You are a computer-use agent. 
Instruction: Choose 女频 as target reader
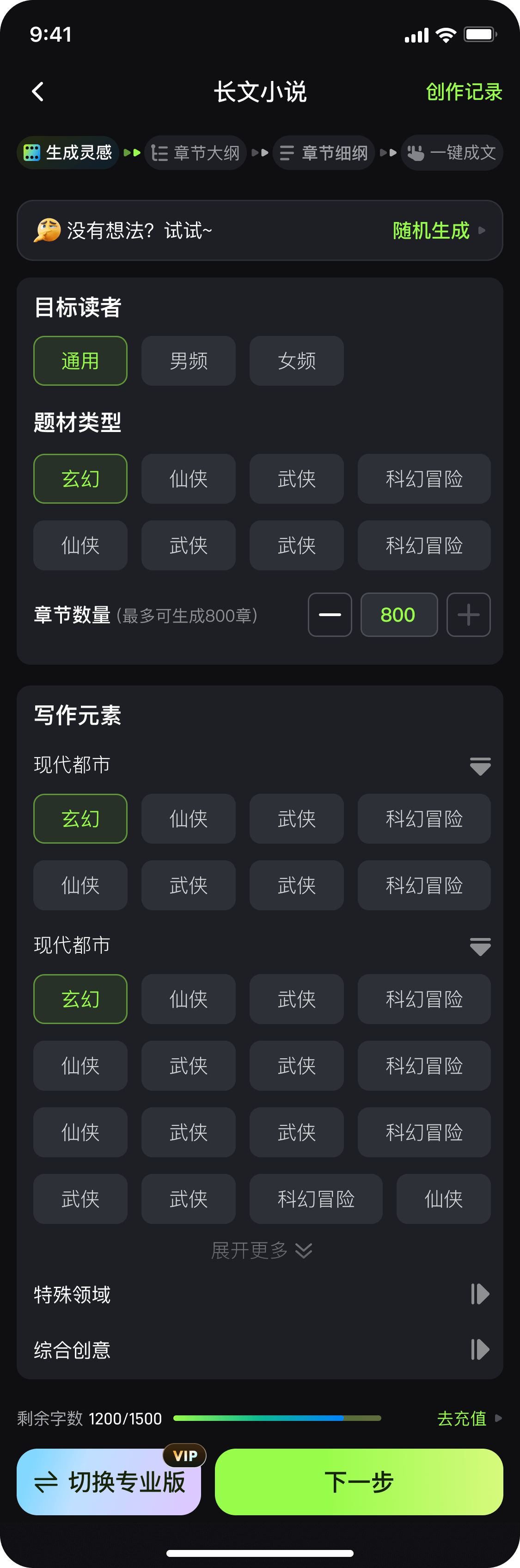tap(297, 361)
